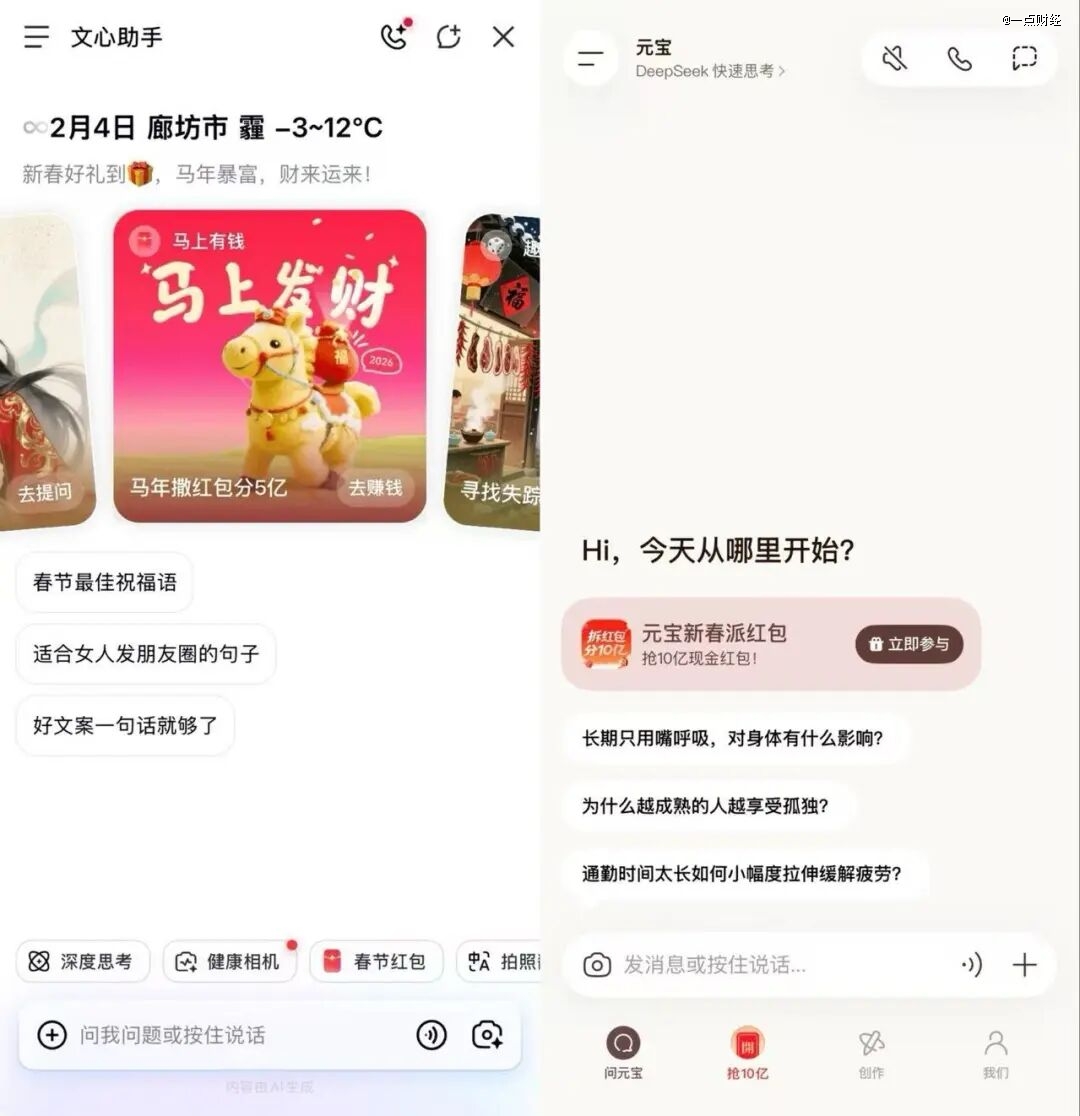Viewport: 1080px width, 1116px height.
Task: Pick the 好文案一句话就够了 suggestion
Action: (125, 726)
